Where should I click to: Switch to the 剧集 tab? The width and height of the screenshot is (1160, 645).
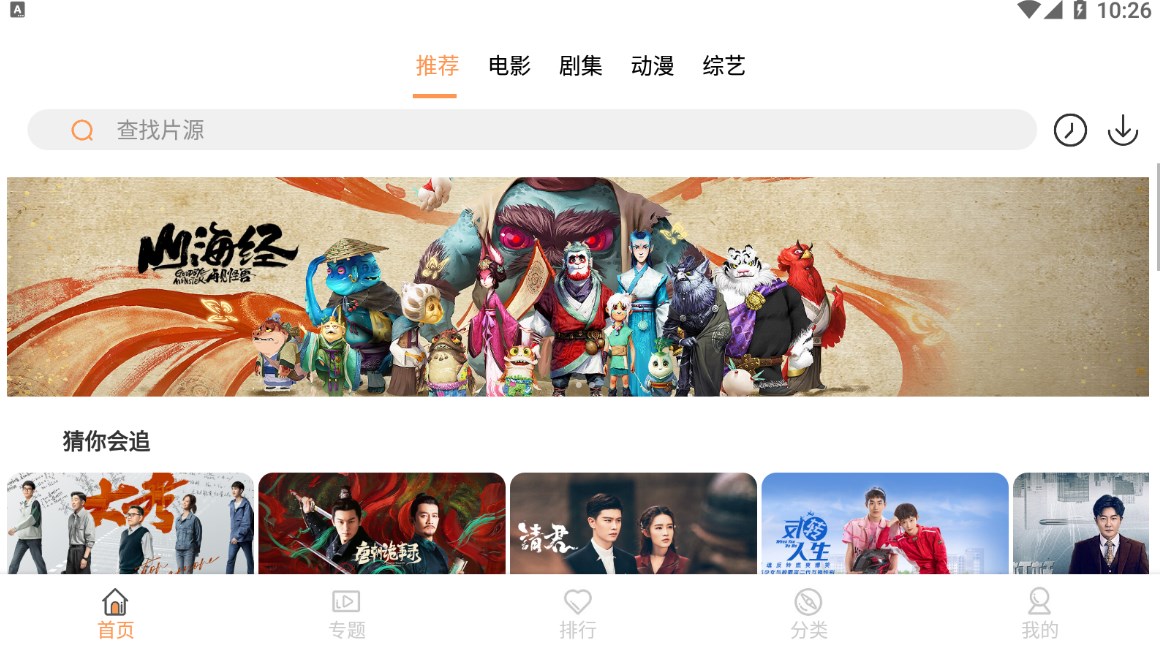[580, 67]
